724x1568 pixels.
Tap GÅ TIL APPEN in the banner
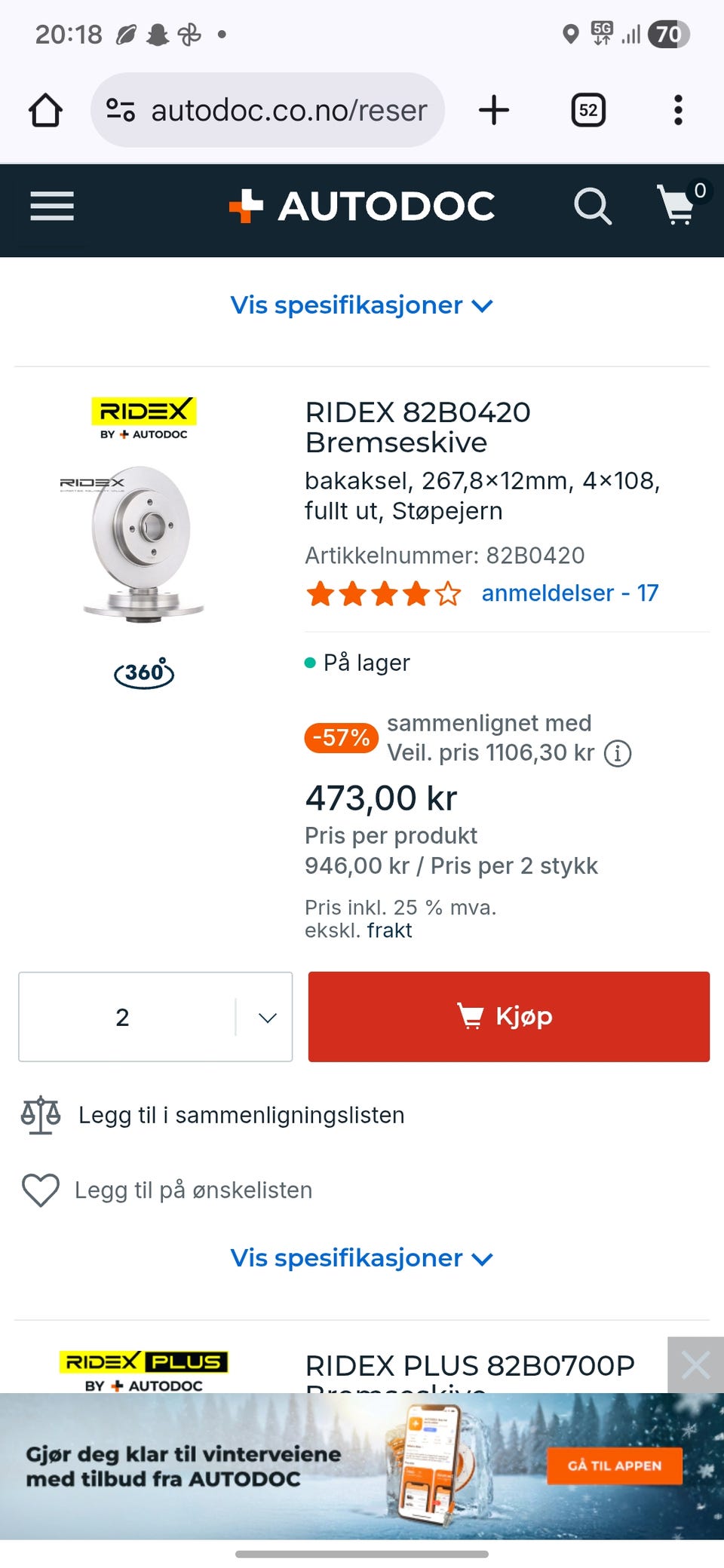(x=615, y=1466)
